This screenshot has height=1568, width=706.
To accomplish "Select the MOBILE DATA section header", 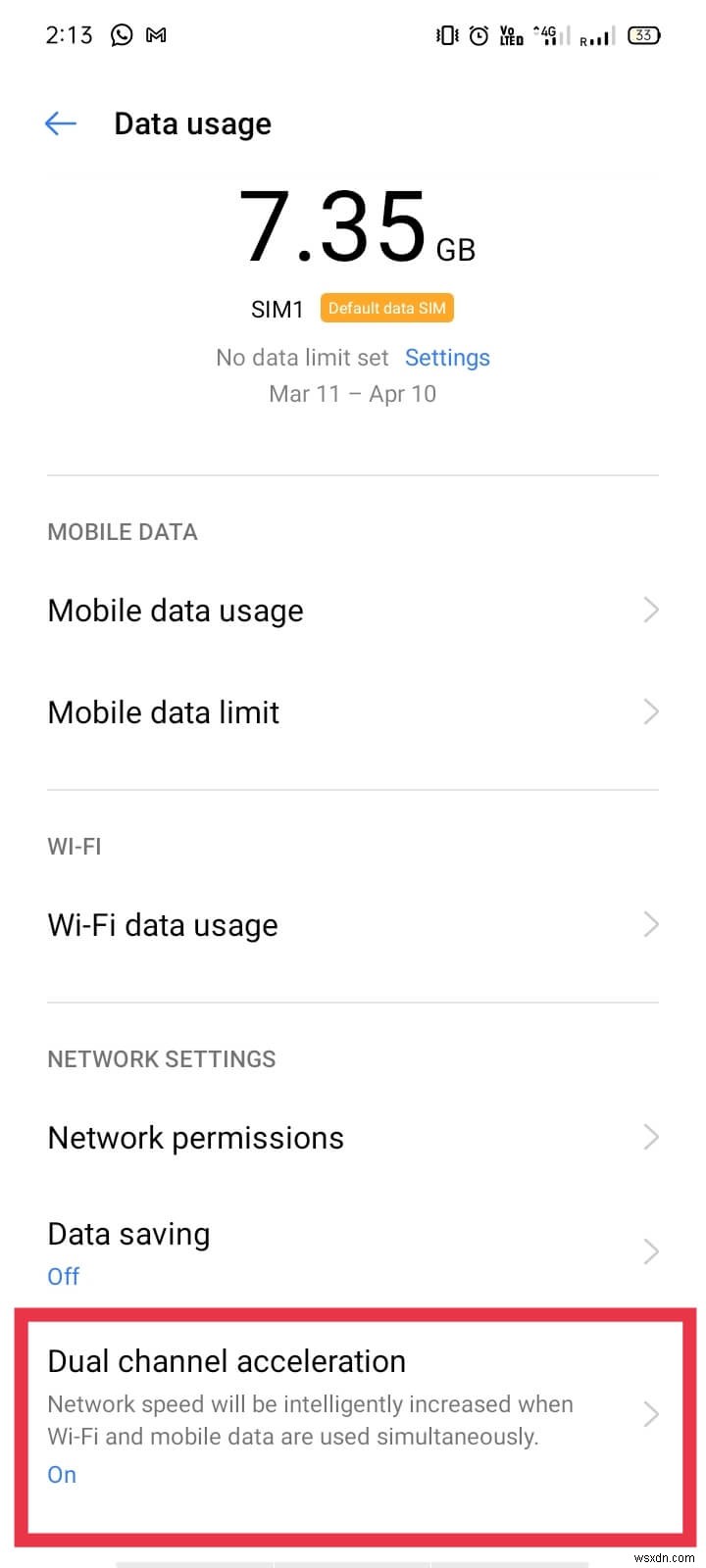I will click(122, 531).
